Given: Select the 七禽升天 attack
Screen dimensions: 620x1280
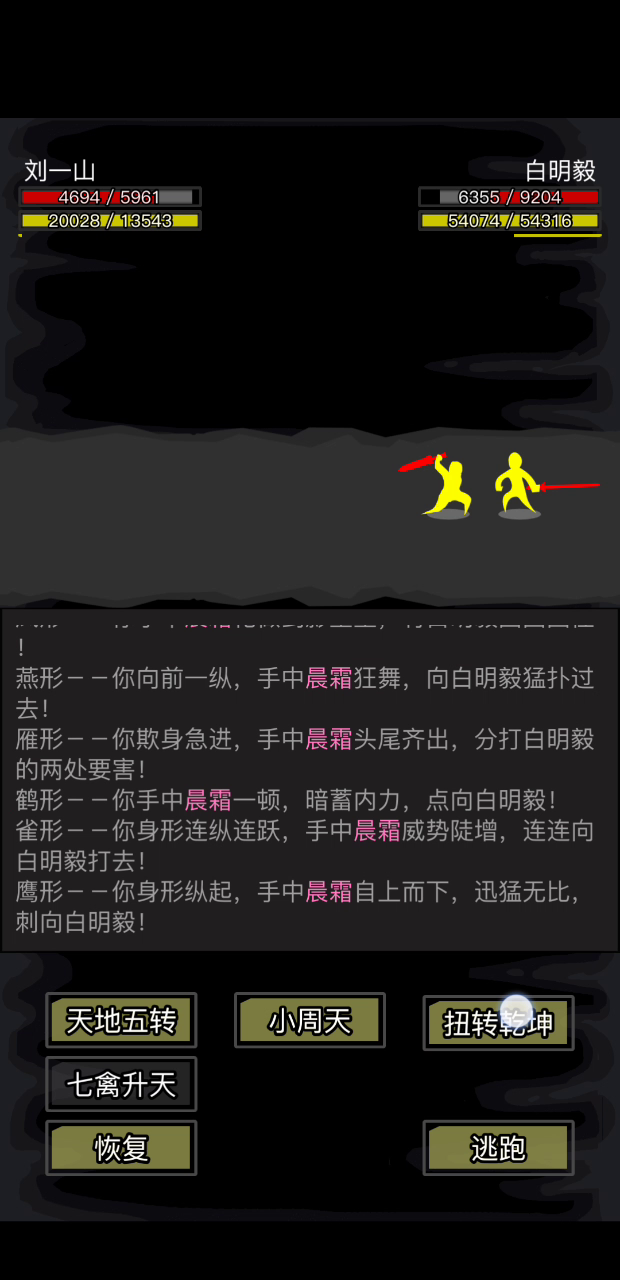Looking at the screenshot, I should coord(121,1084).
